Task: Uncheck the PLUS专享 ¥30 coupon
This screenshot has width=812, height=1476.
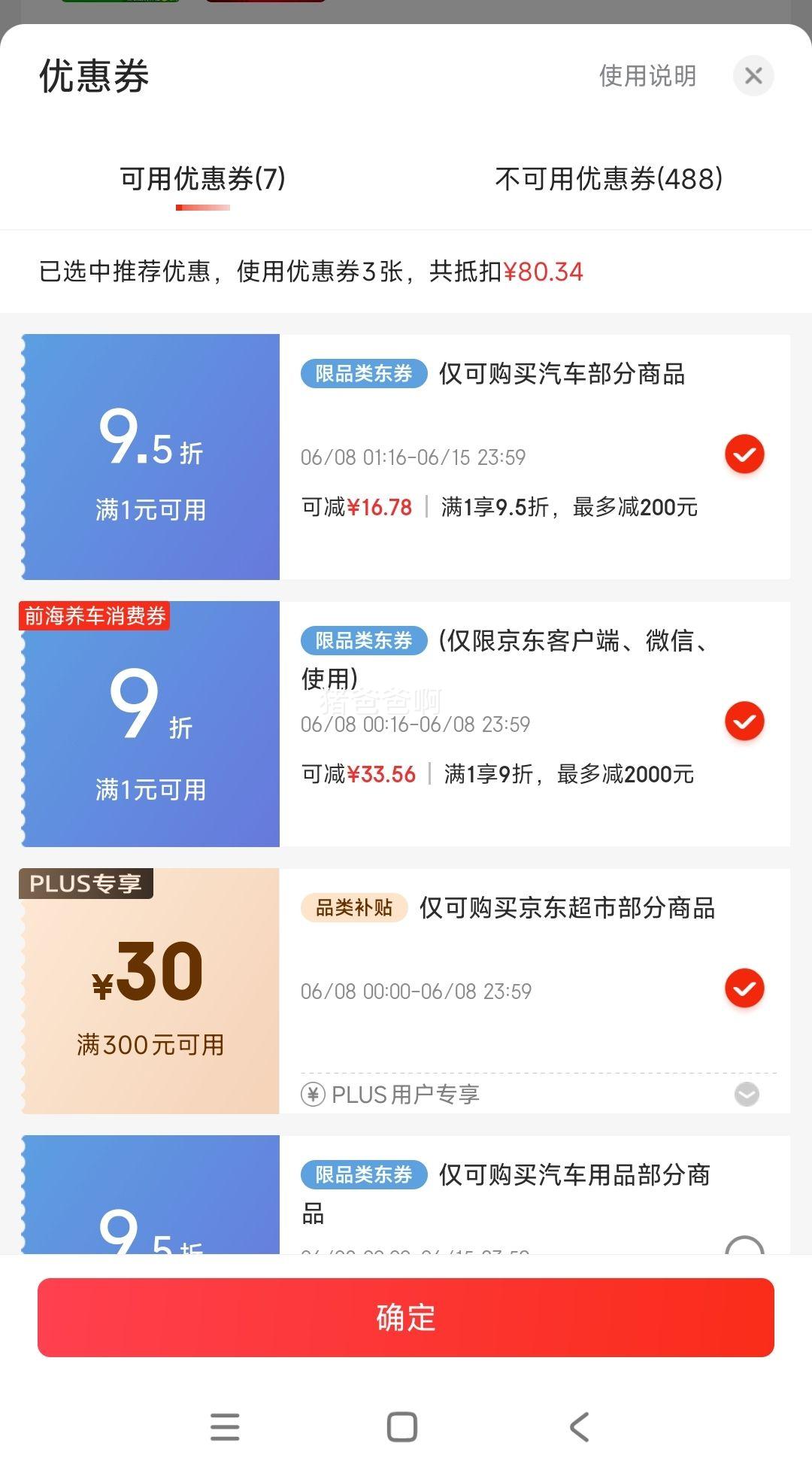Action: coord(744,989)
